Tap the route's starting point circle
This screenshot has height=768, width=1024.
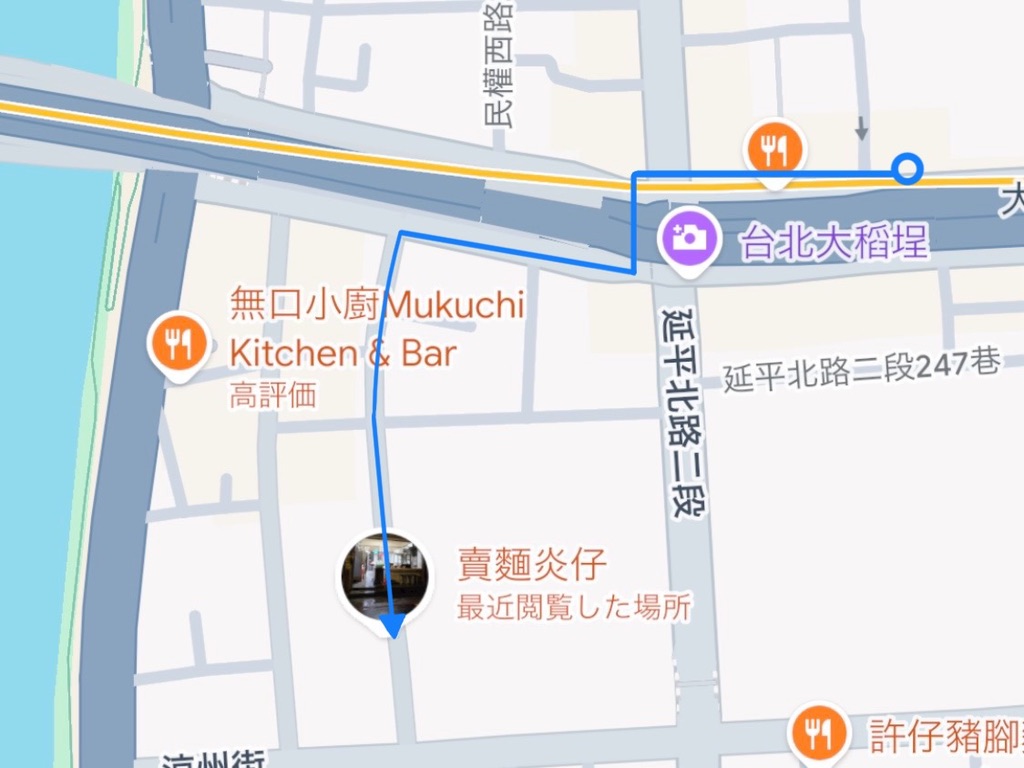pyautogui.click(x=907, y=168)
